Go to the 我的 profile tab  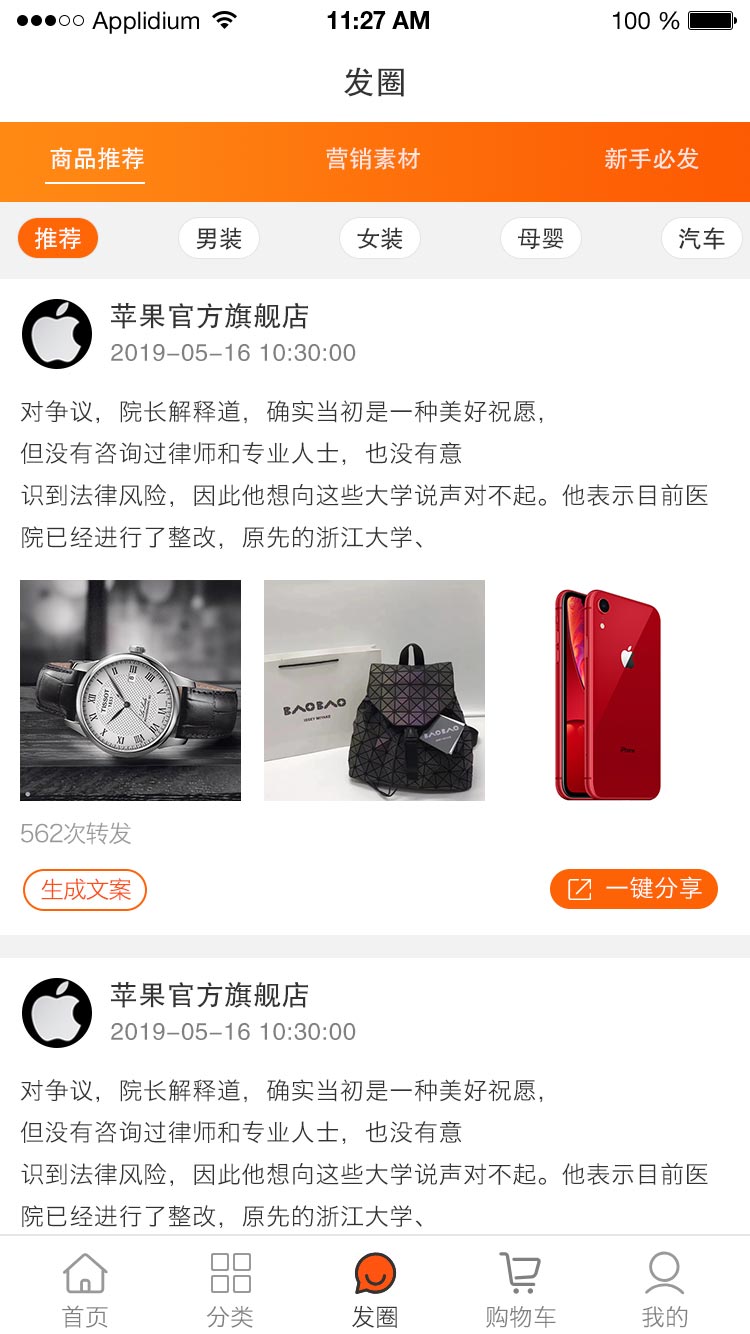664,1290
